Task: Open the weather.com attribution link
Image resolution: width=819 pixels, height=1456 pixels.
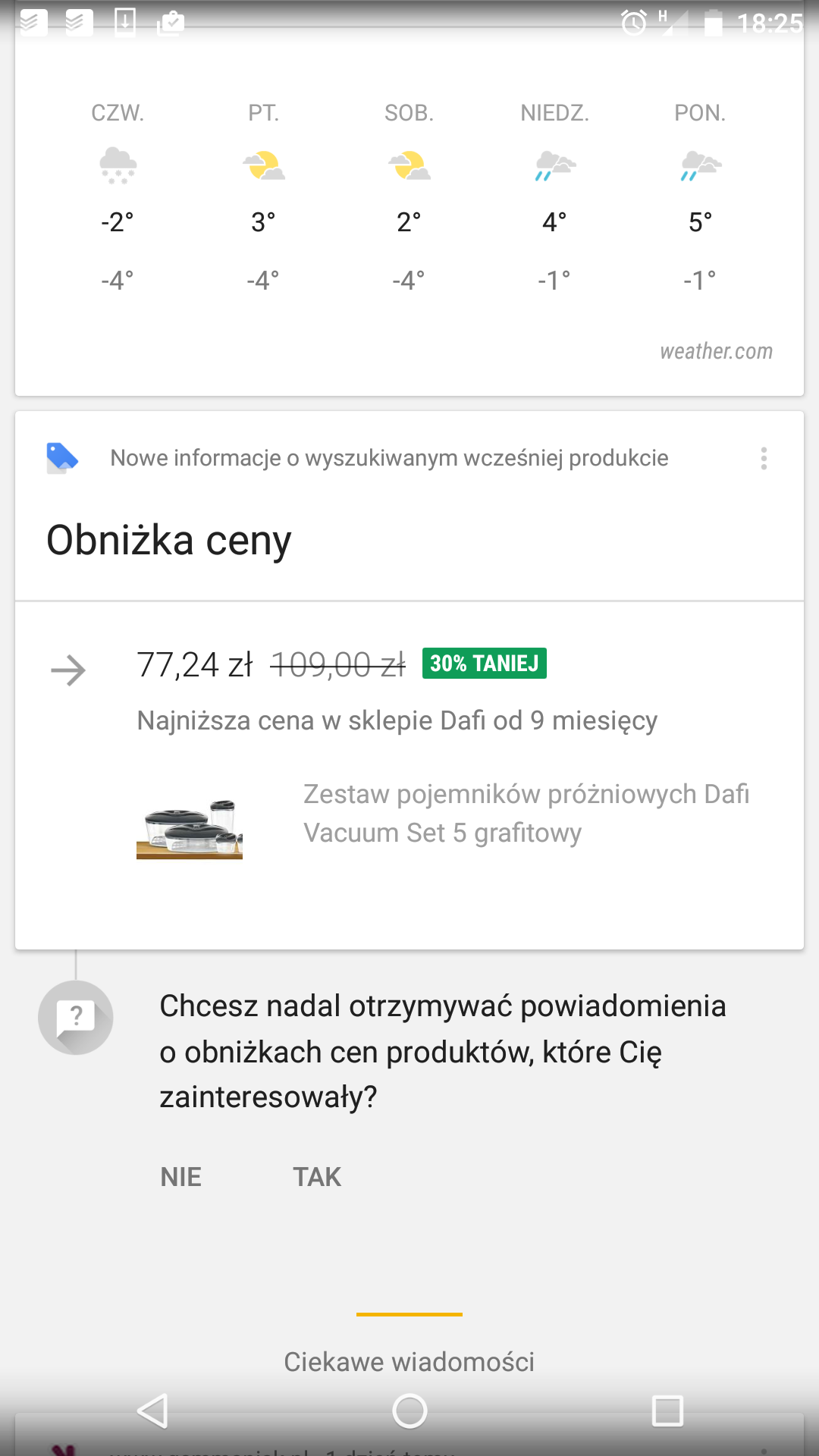Action: click(716, 351)
